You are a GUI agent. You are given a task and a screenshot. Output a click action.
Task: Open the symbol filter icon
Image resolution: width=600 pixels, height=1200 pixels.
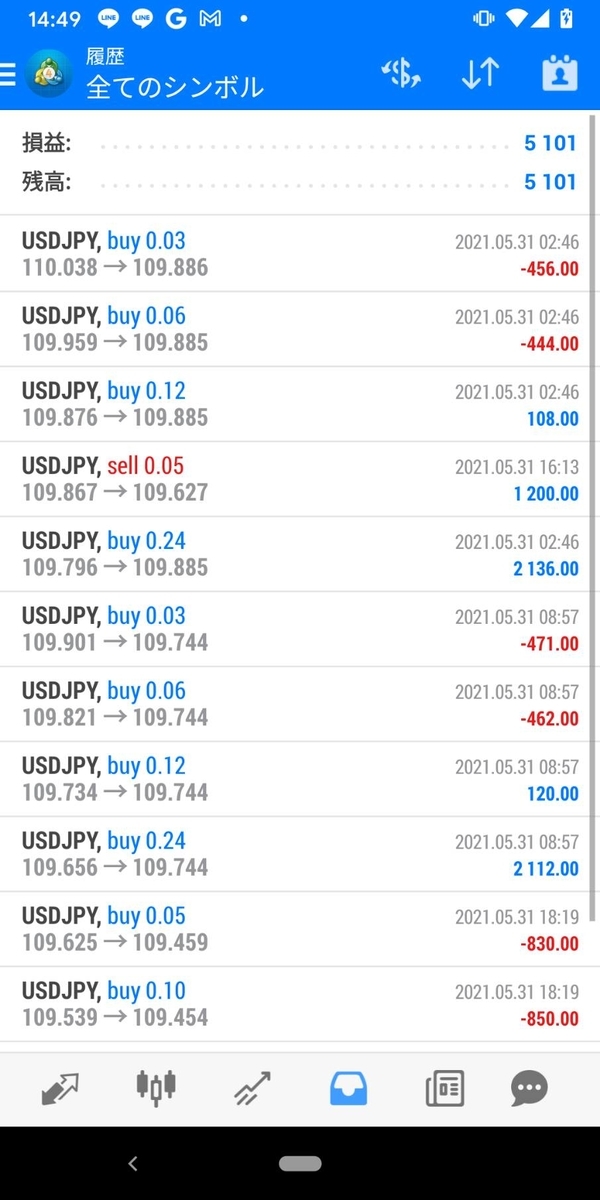click(402, 75)
